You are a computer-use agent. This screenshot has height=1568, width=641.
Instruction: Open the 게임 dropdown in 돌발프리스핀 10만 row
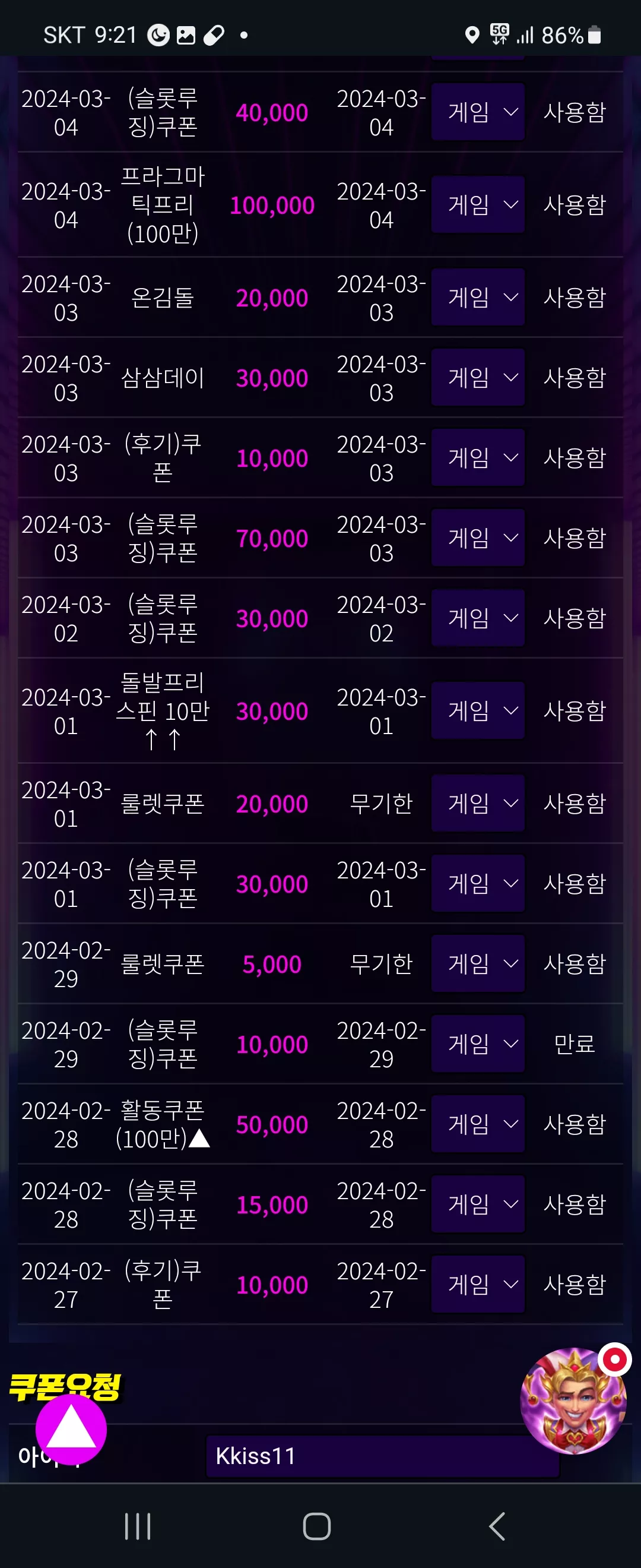point(478,710)
